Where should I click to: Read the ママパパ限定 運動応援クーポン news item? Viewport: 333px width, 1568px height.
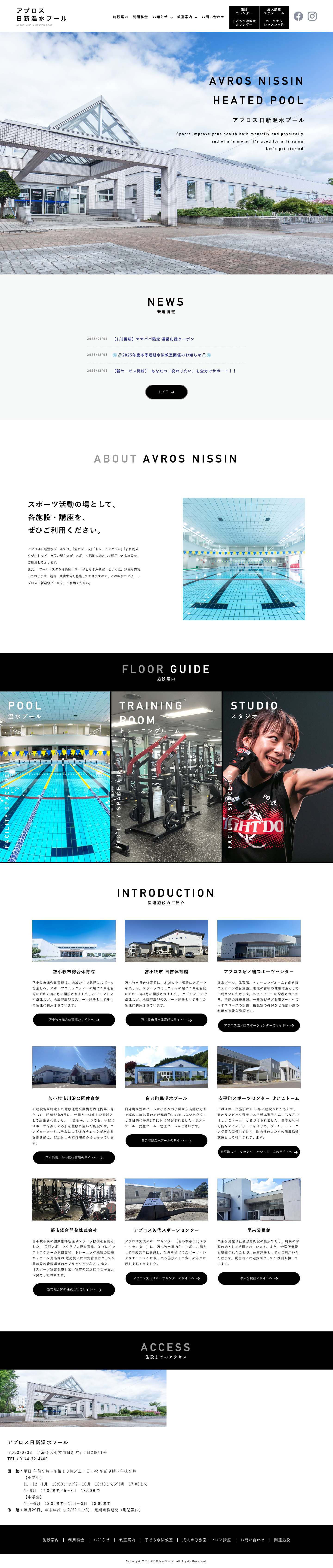pyautogui.click(x=154, y=339)
